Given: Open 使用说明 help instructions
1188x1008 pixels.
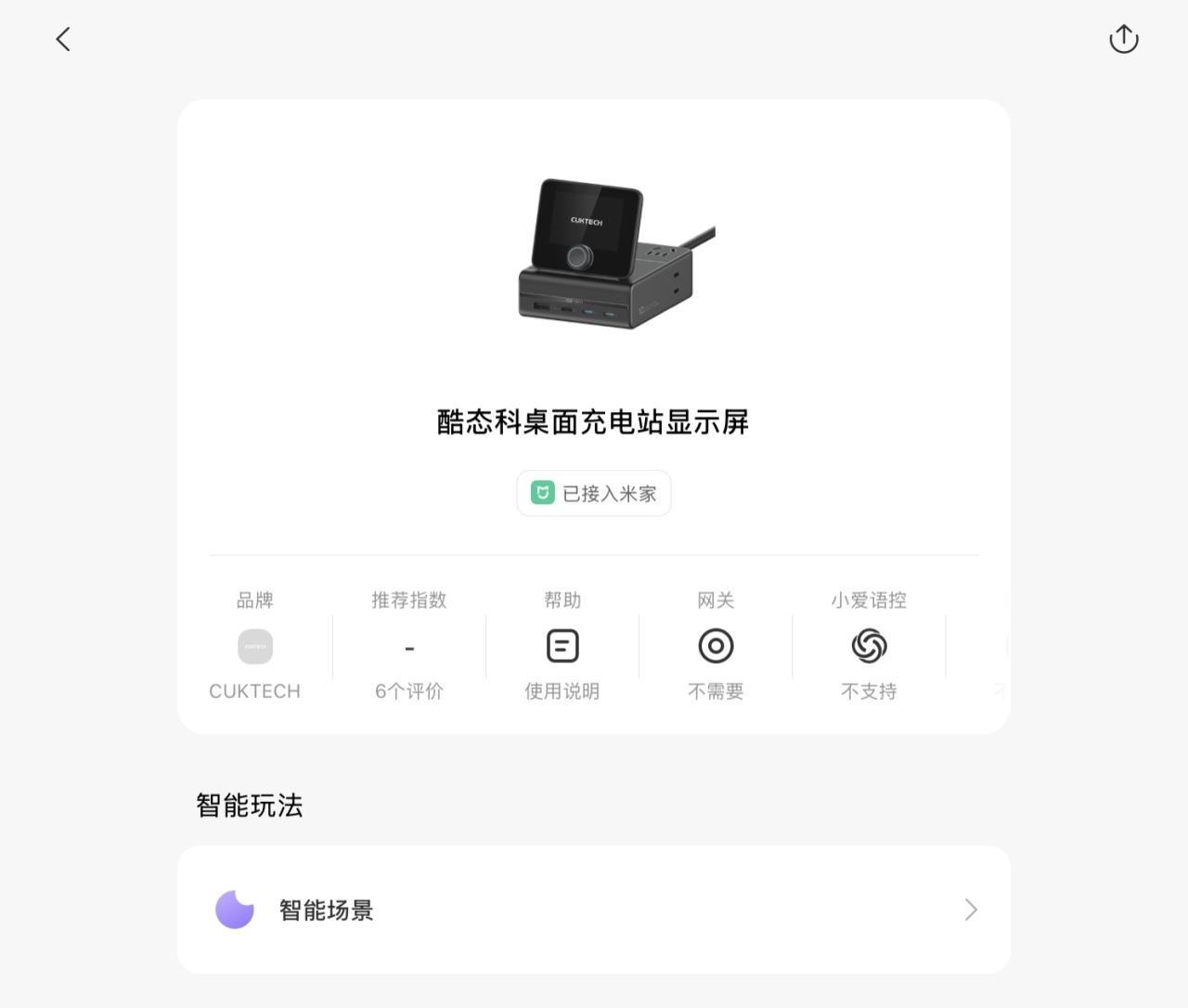Looking at the screenshot, I should pyautogui.click(x=562, y=647).
